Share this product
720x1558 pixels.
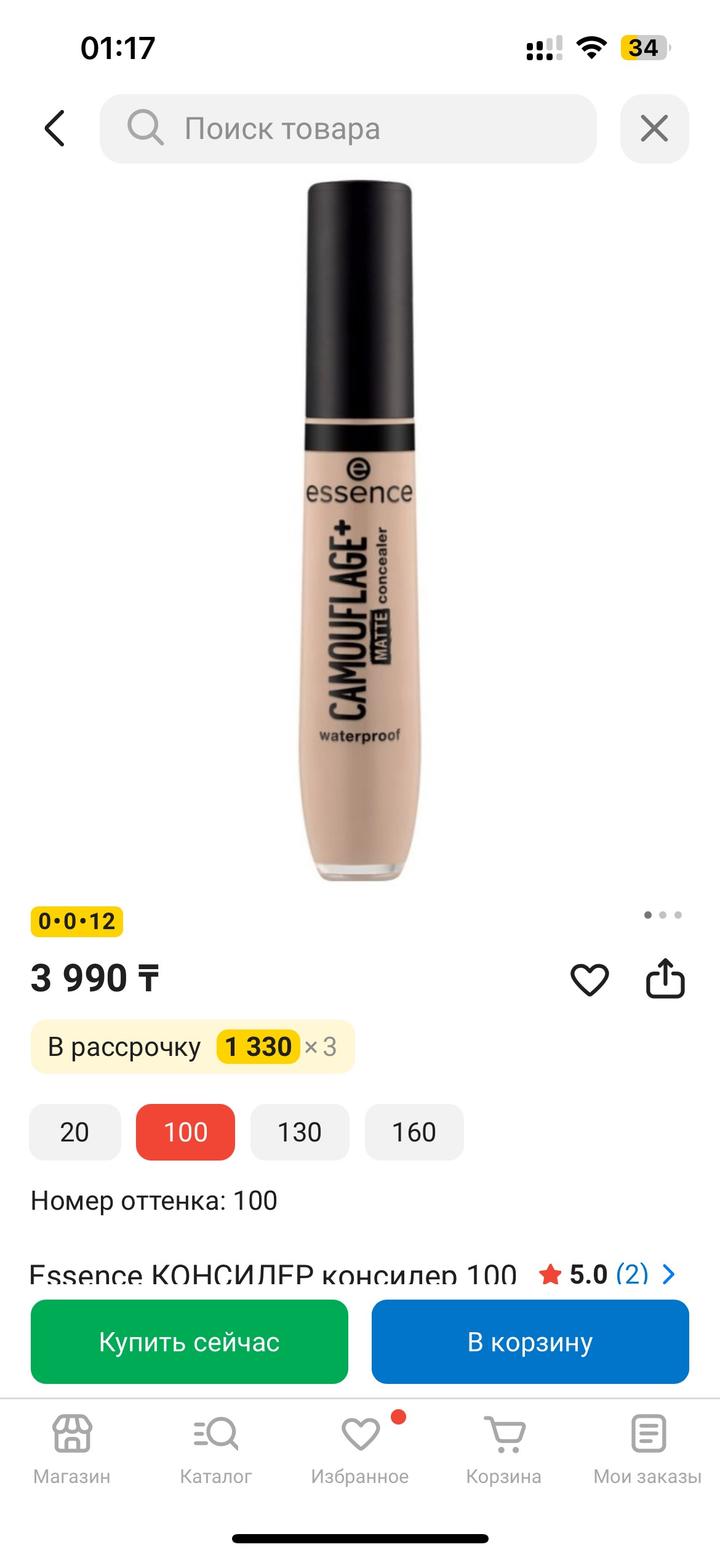[x=665, y=979]
